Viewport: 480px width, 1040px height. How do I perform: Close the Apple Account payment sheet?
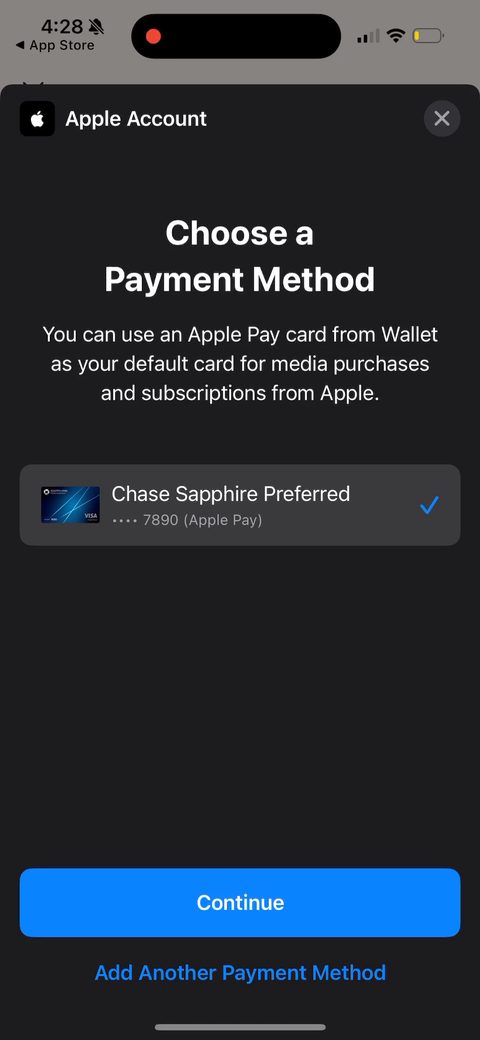point(442,119)
